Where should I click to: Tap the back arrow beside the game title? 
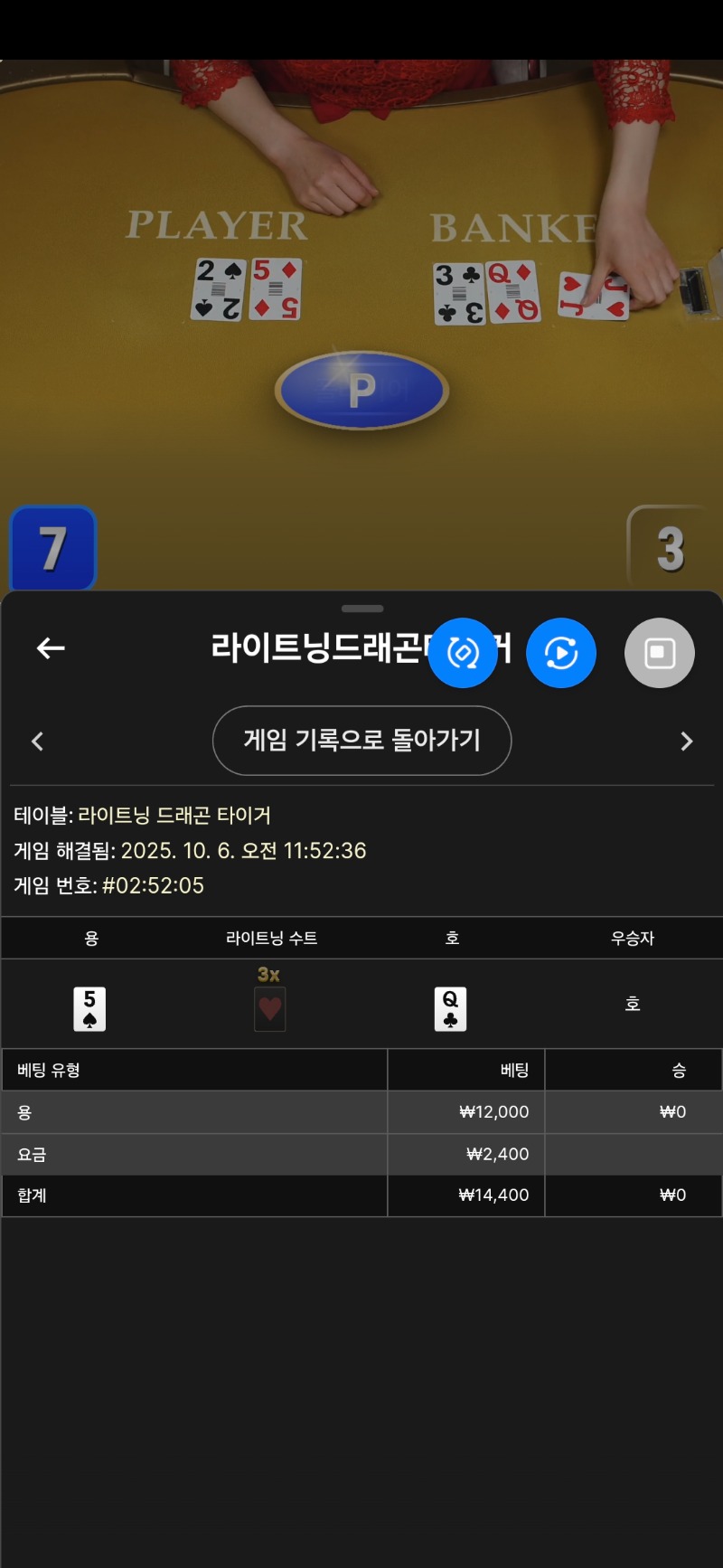51,648
